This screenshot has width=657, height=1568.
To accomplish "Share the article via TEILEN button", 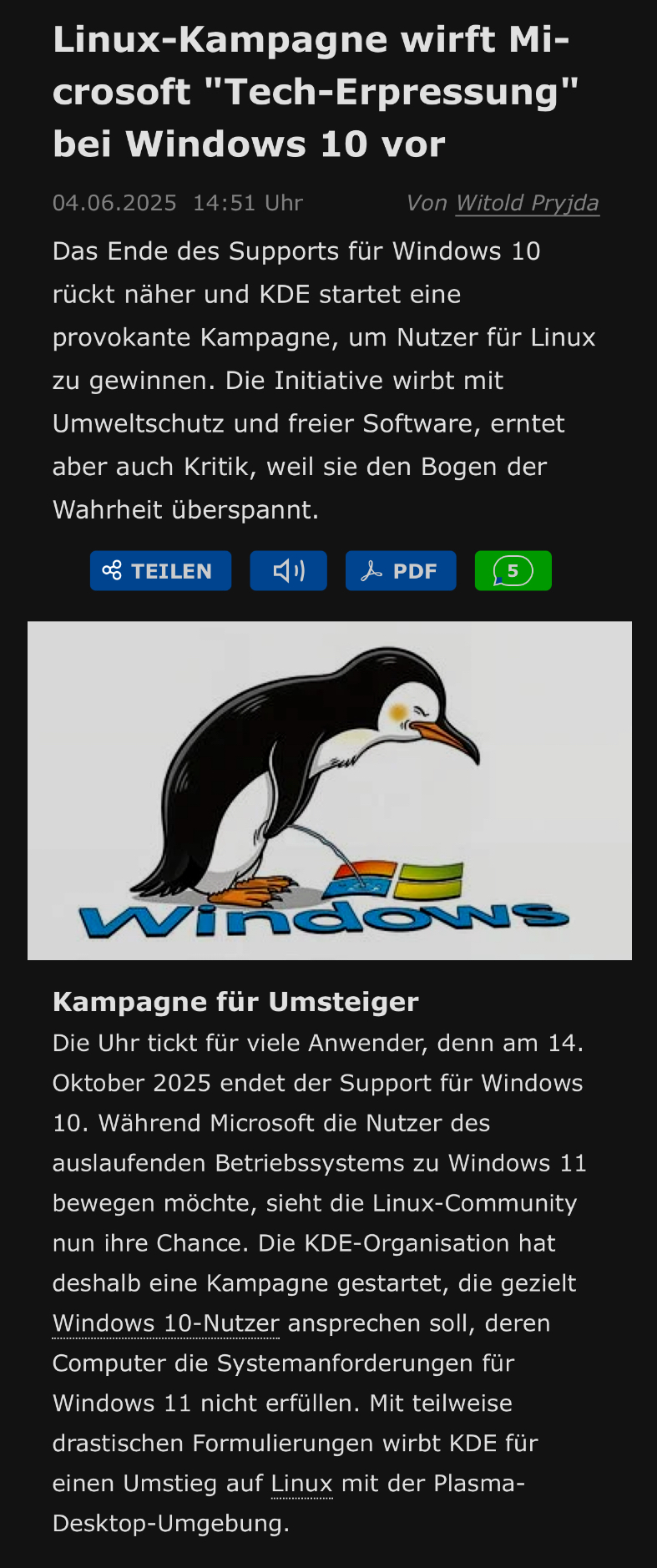I will (x=160, y=571).
